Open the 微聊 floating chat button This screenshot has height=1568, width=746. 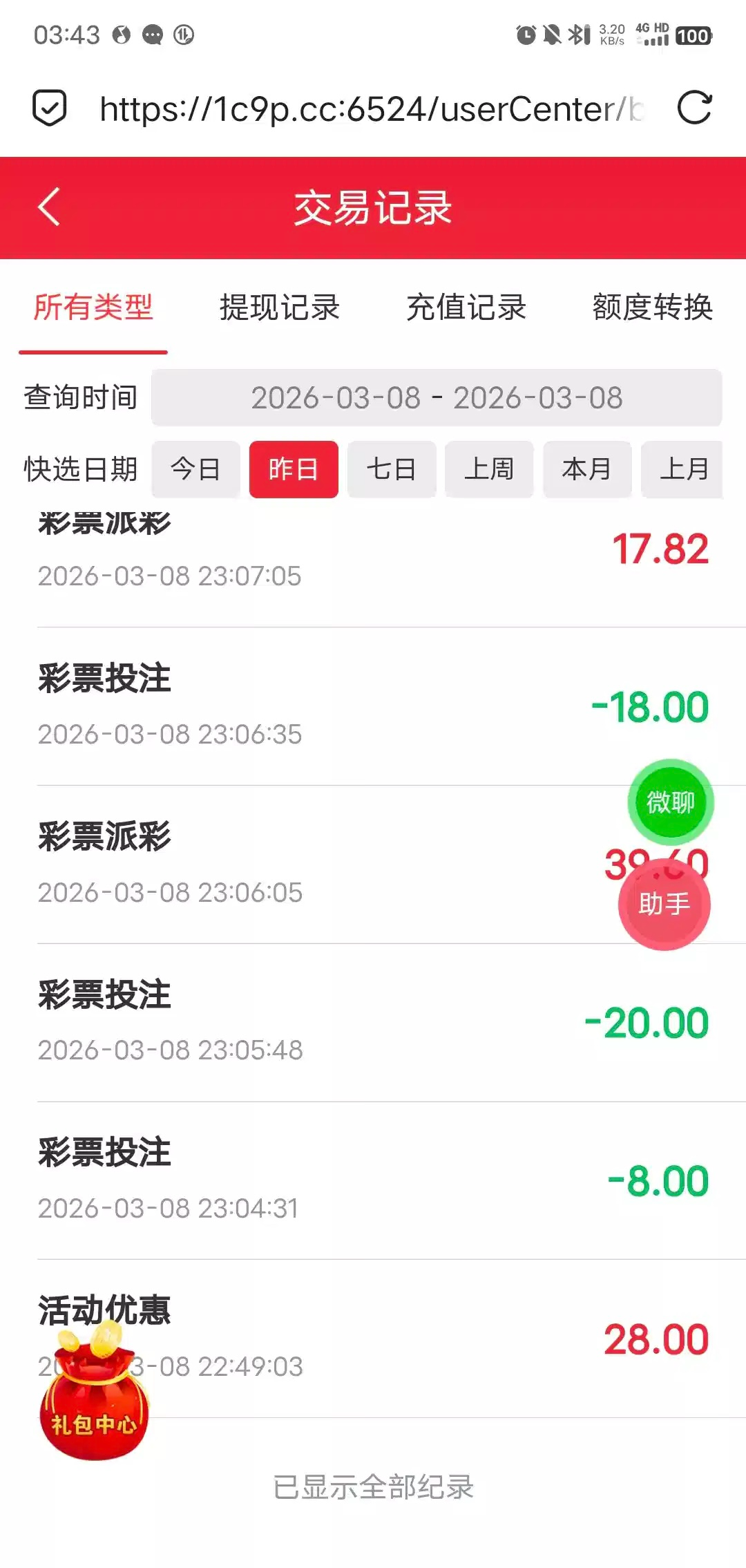click(x=671, y=802)
